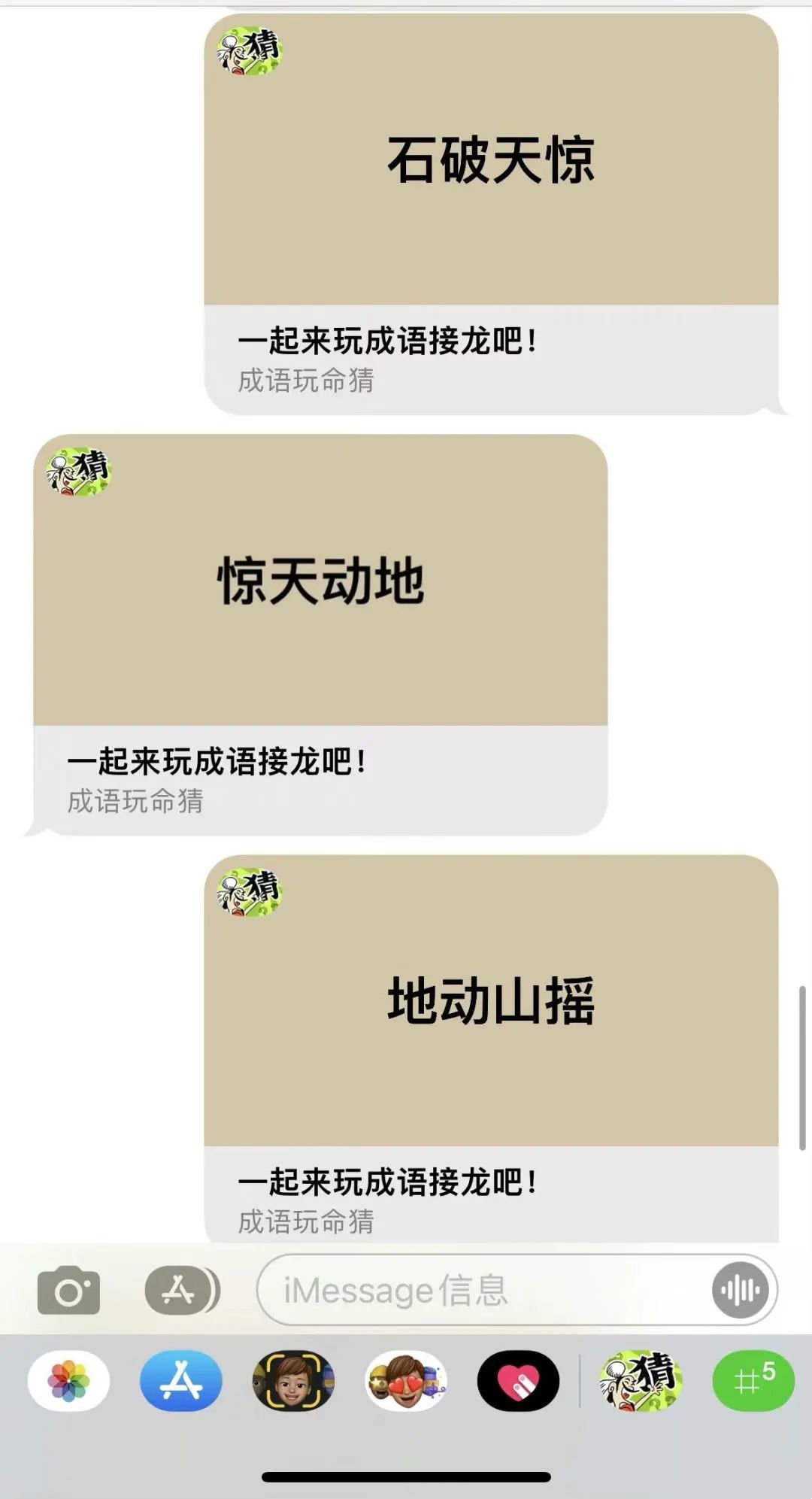This screenshot has height=1499, width=812.
Task: Open the 石破天惊 idiom game message
Action: 490,214
